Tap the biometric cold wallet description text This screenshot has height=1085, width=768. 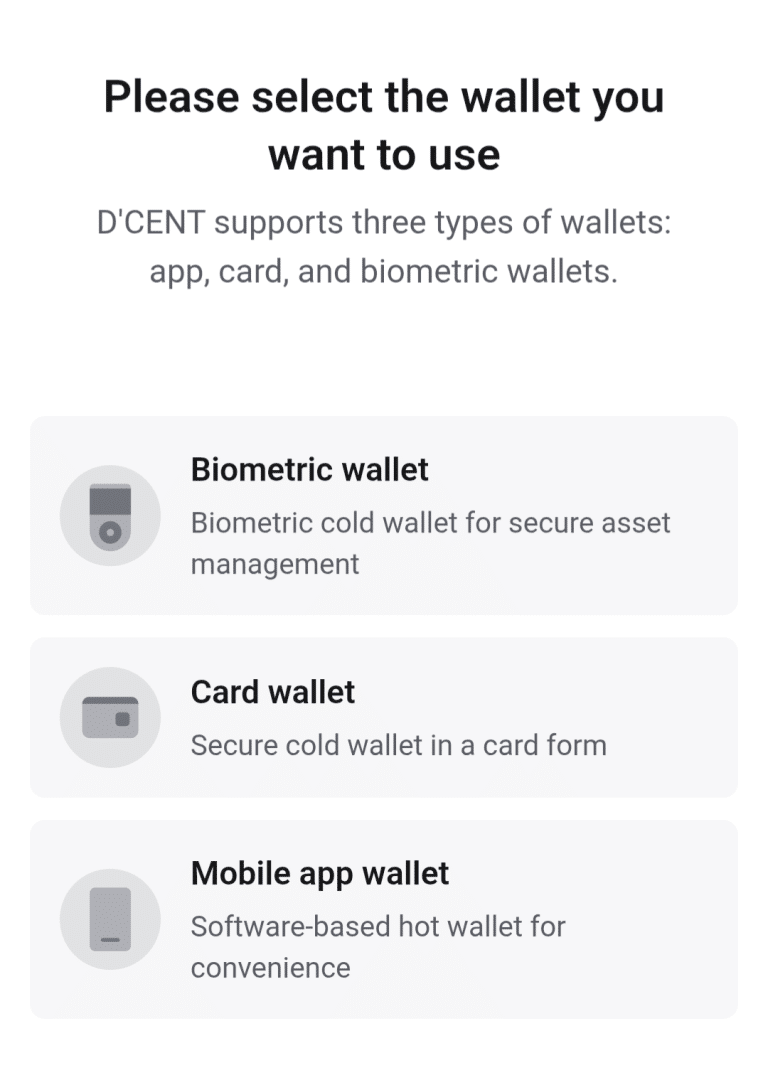click(x=430, y=542)
